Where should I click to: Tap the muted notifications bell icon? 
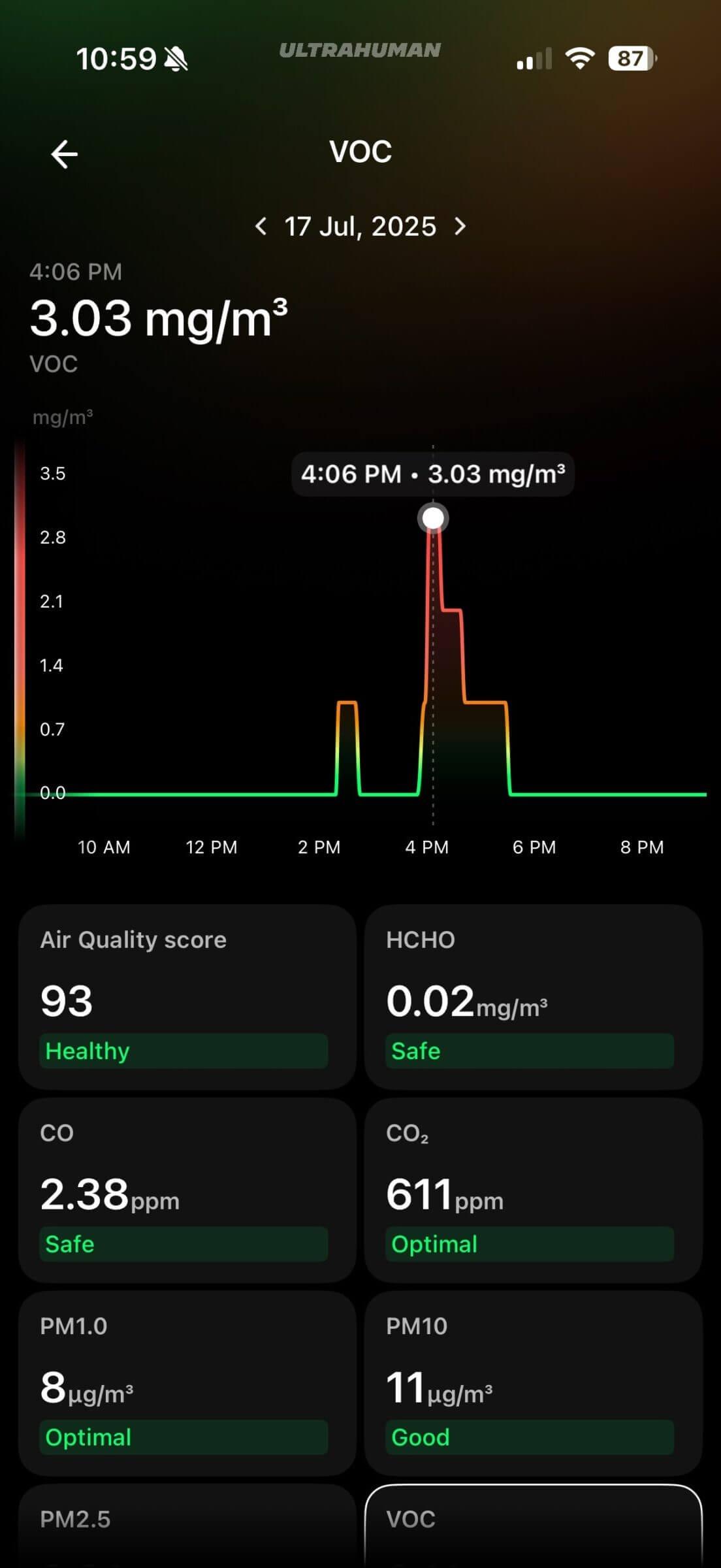176,59
